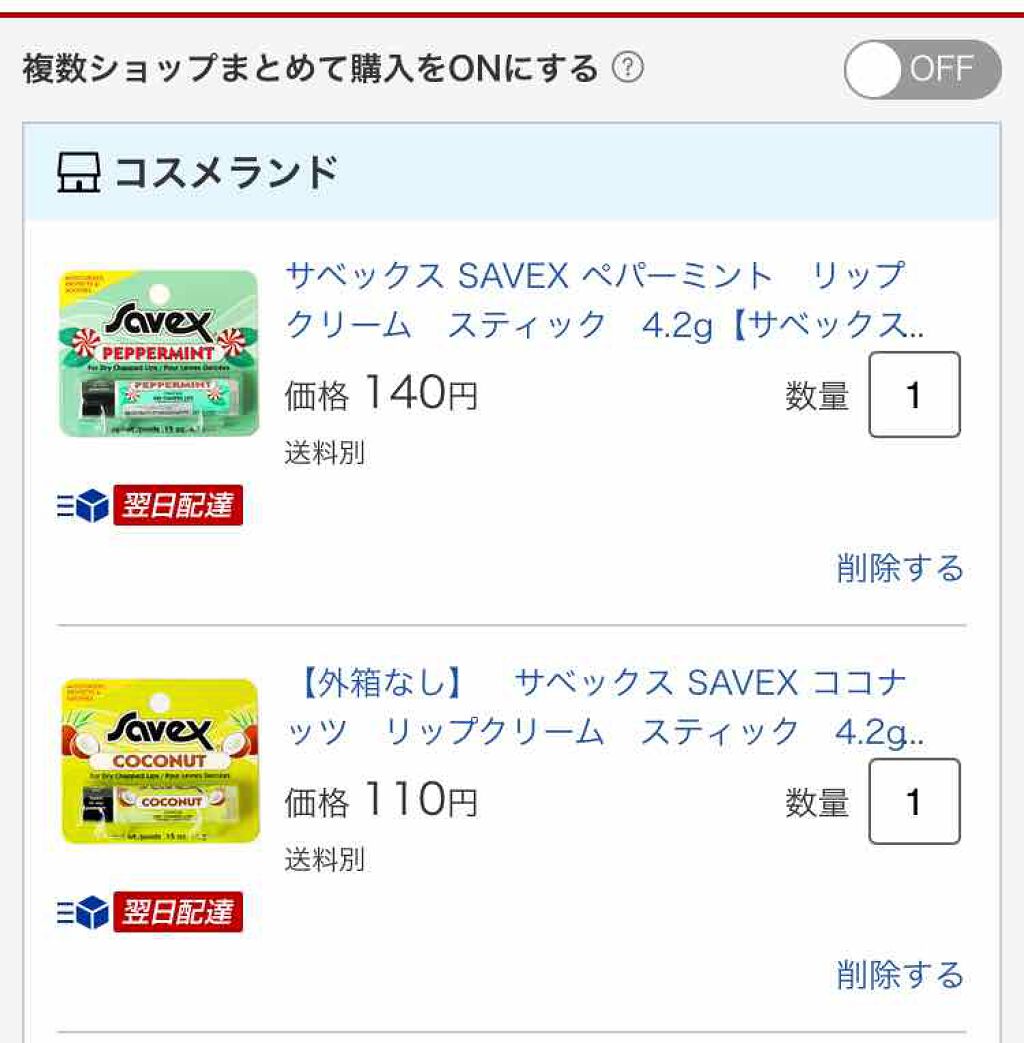Open SAVEX ペパーミント リップクリーム product link
This screenshot has width=1024, height=1043.
click(x=595, y=299)
